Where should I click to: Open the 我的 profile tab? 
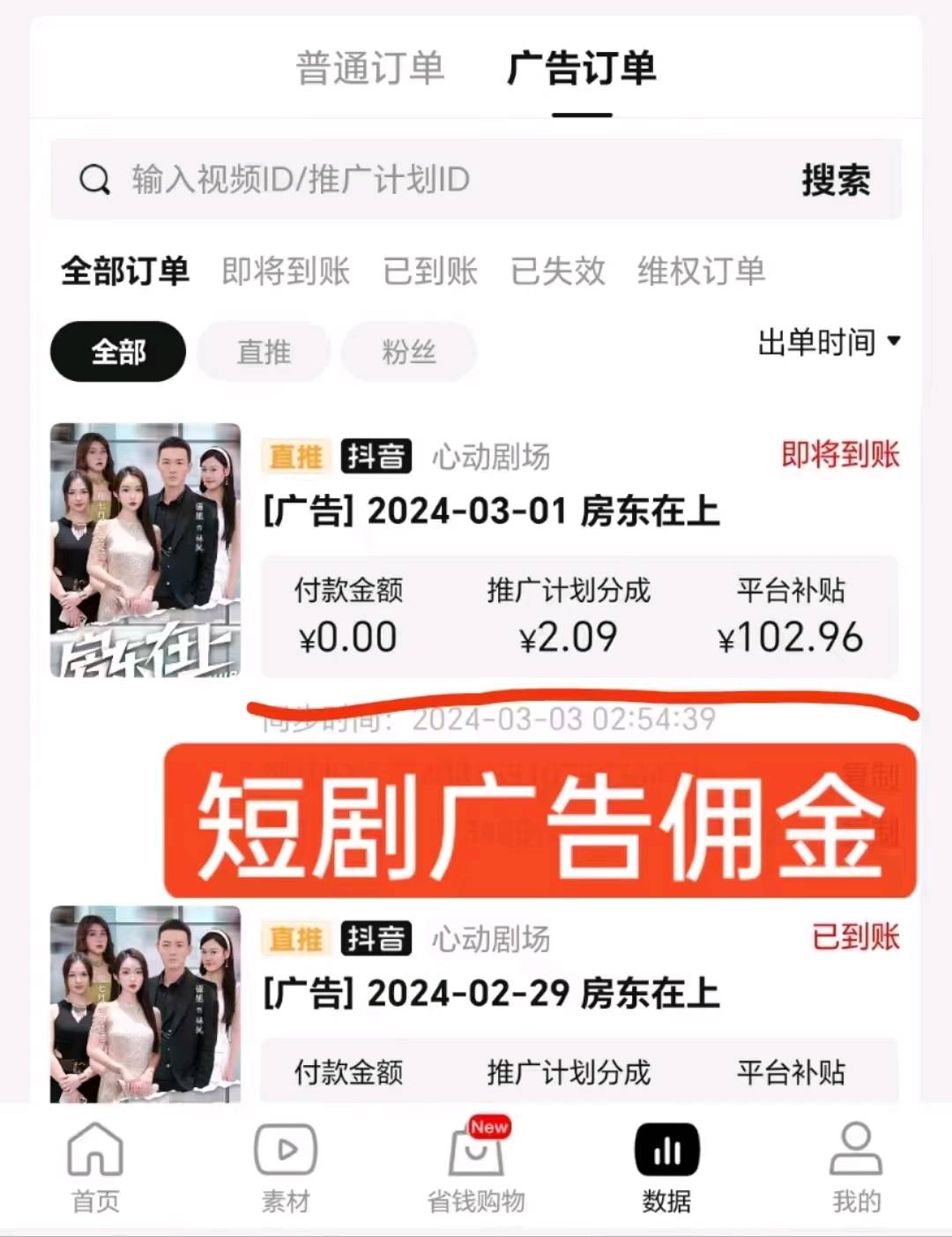(x=856, y=1166)
